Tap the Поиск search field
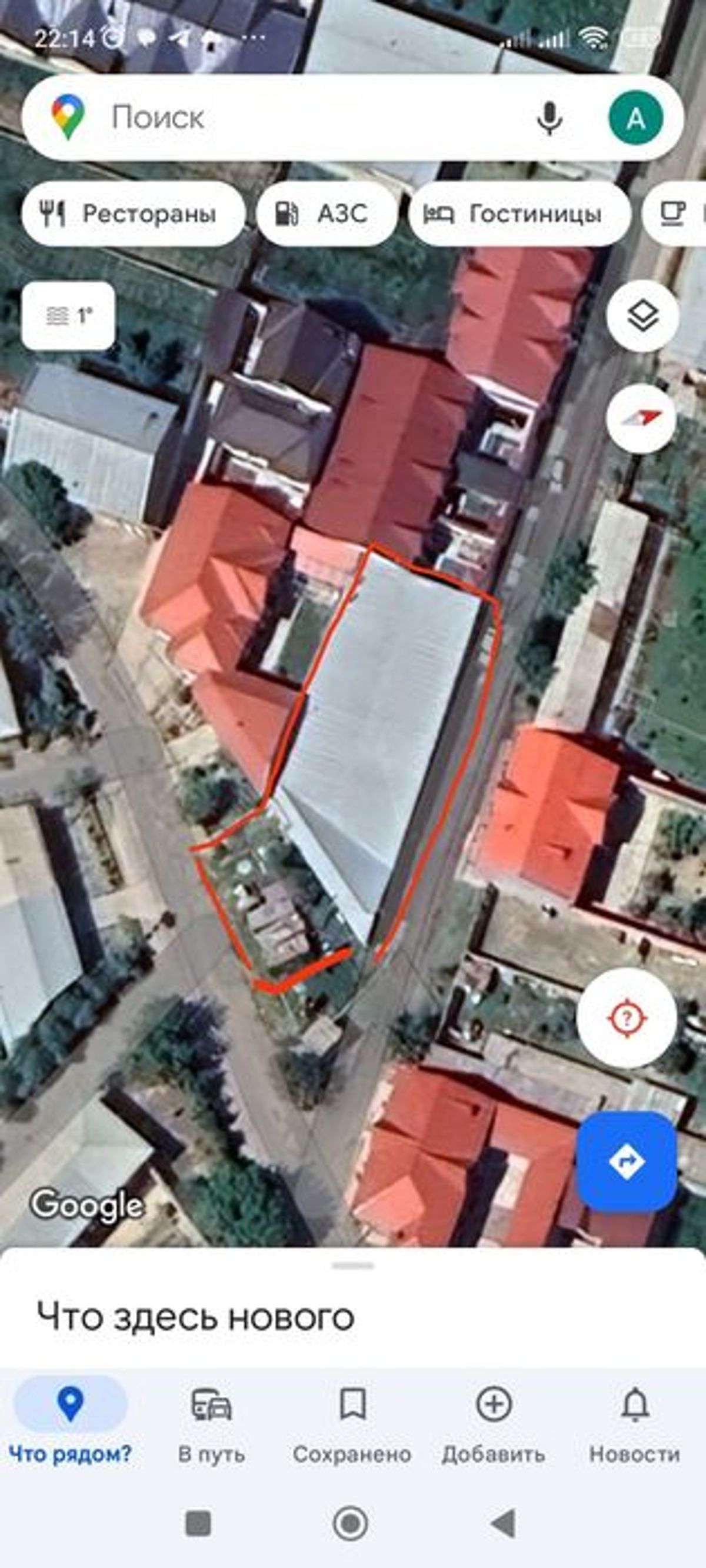The height and width of the screenshot is (1568, 706). (x=305, y=118)
